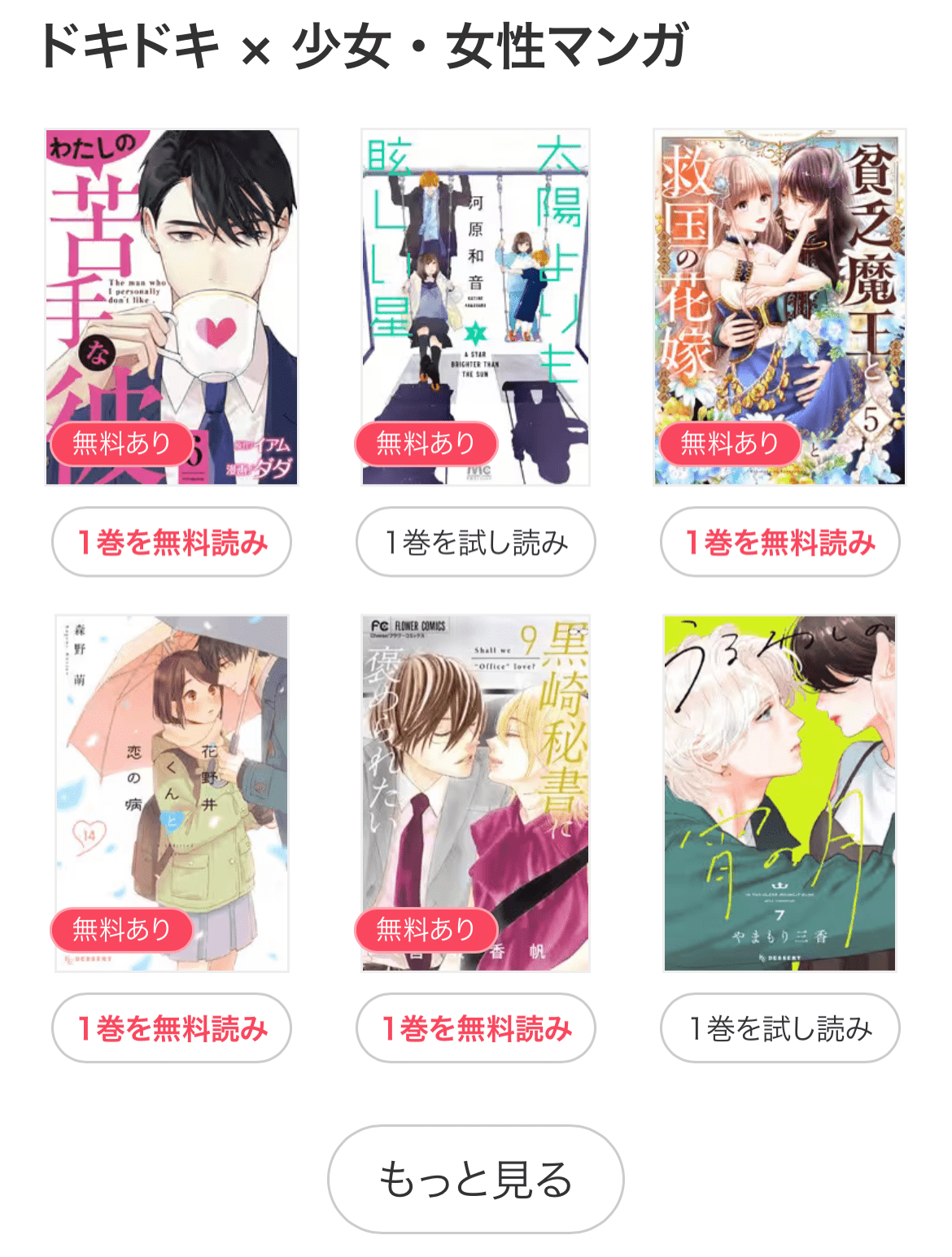This screenshot has width=952, height=1257.
Task: Read volume 1 of 花野井くんと恋の病 free
Action: pyautogui.click(x=171, y=1028)
